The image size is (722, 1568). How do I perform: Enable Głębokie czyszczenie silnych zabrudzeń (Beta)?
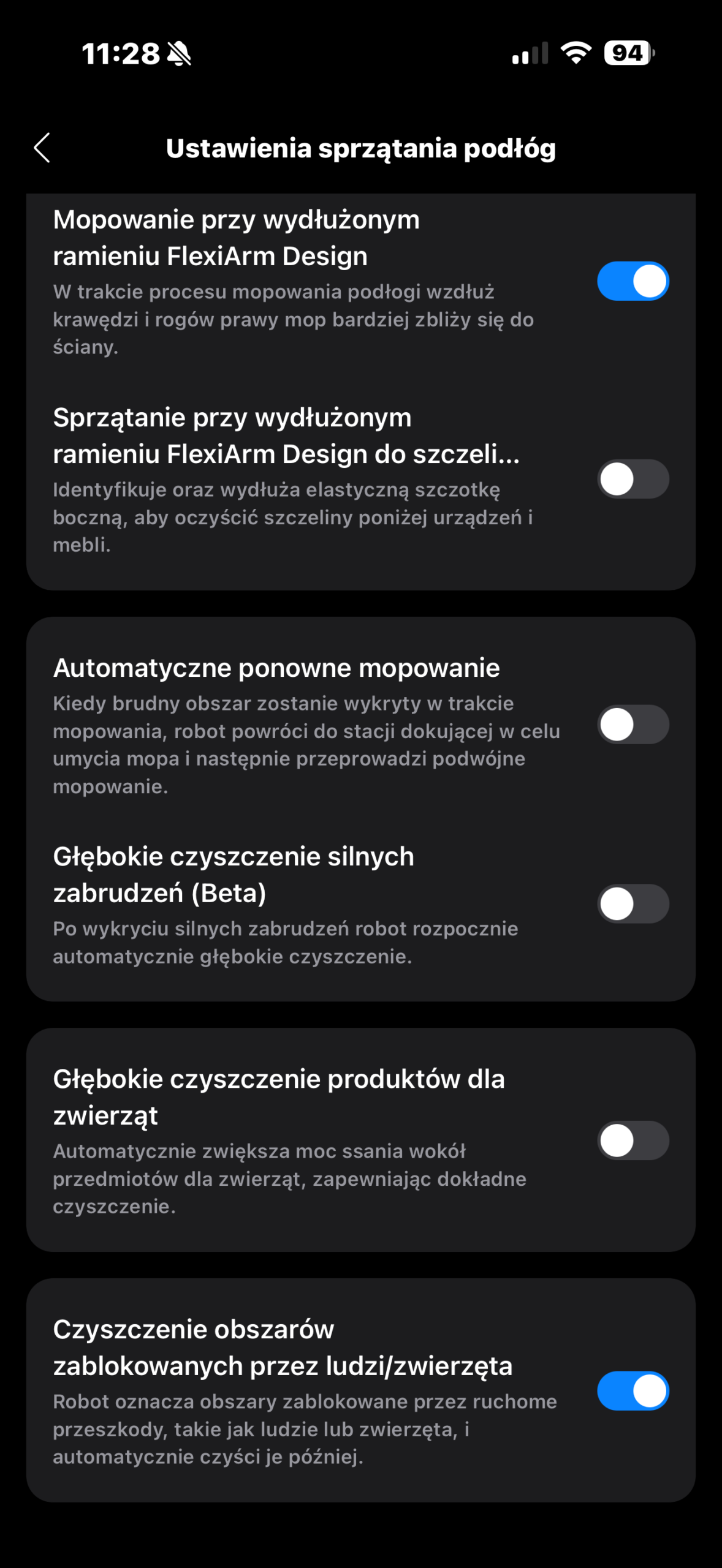coord(633,904)
